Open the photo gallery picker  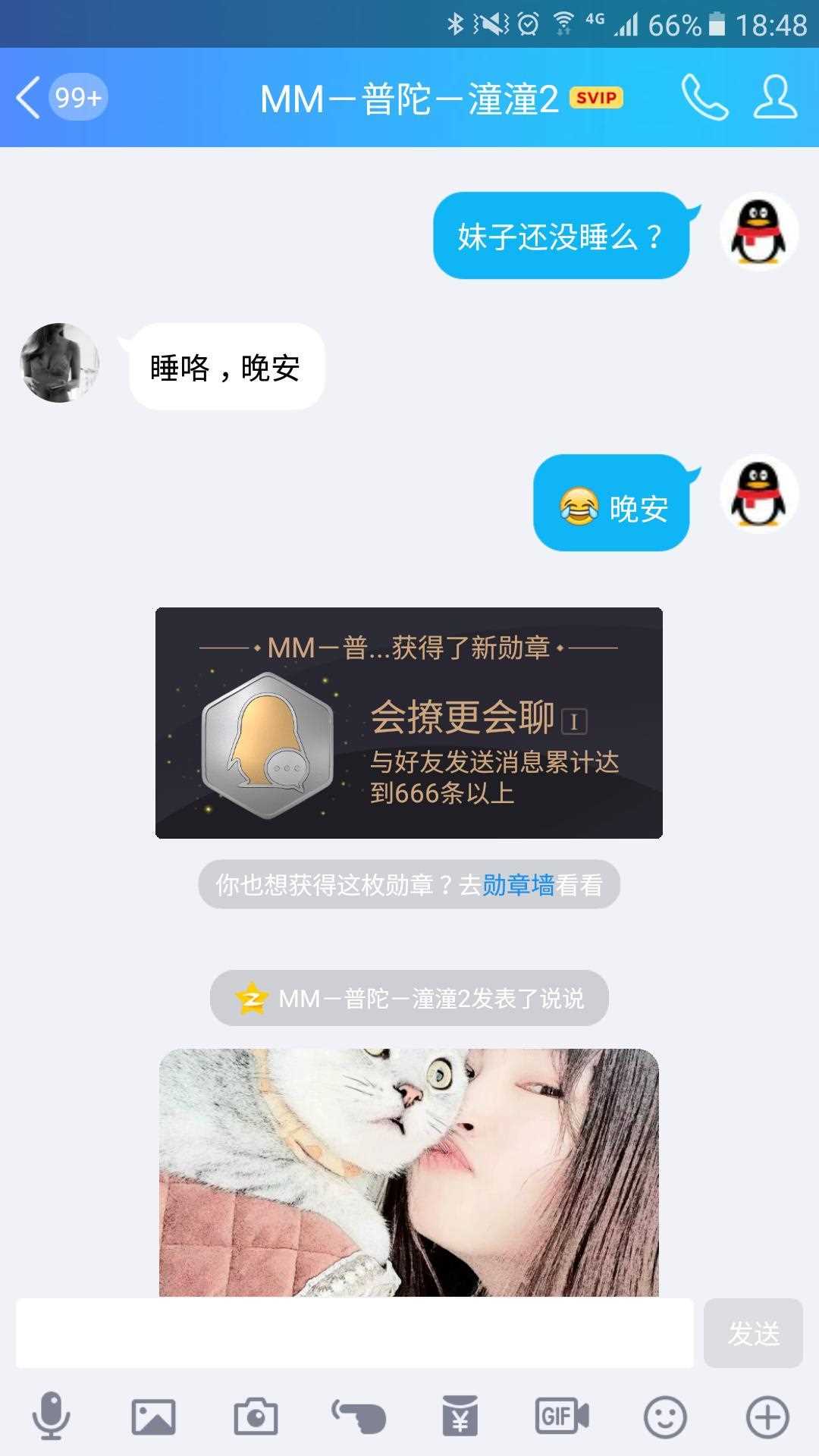[x=153, y=1416]
